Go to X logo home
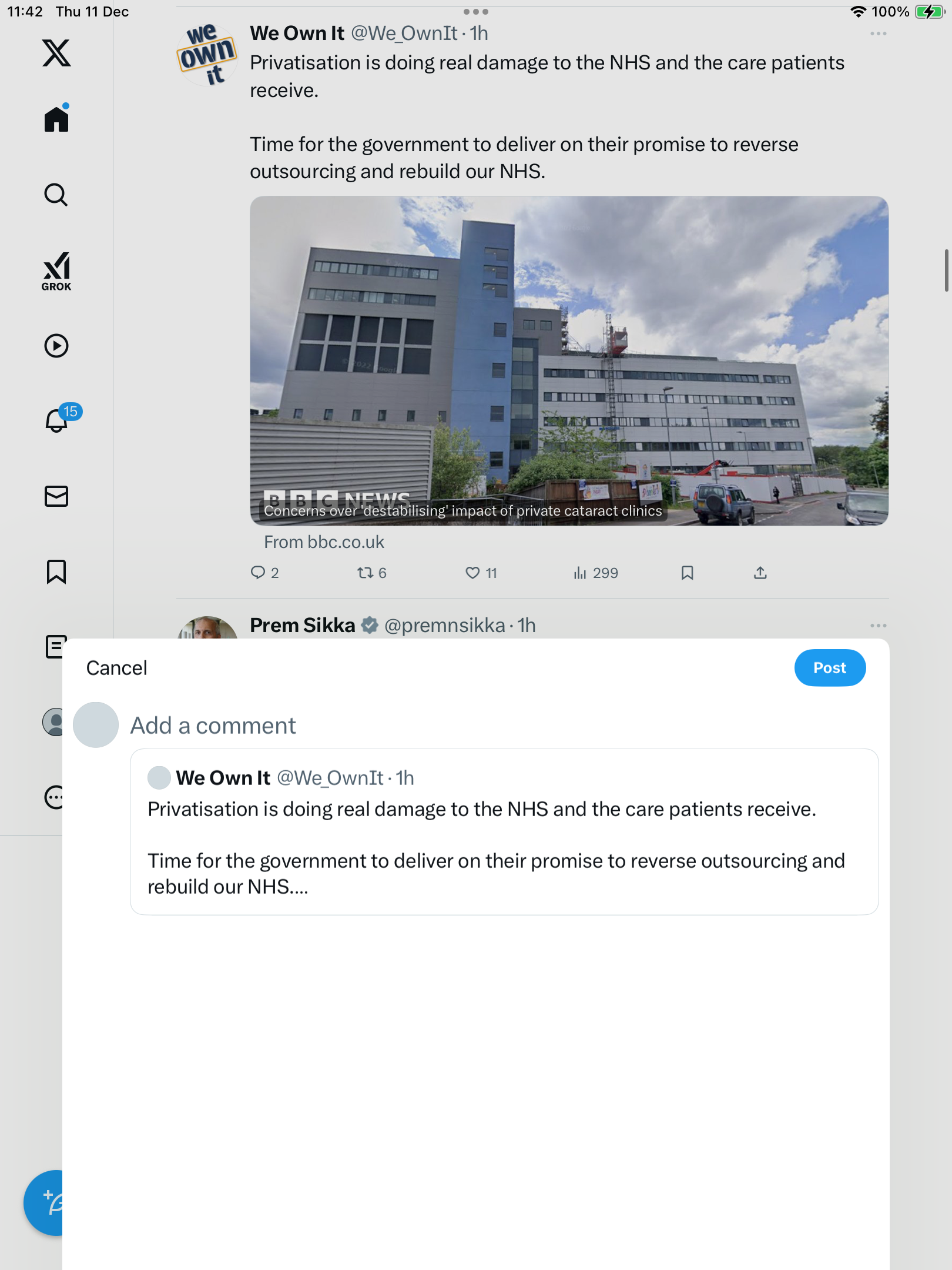Image resolution: width=952 pixels, height=1270 pixels. [x=56, y=53]
